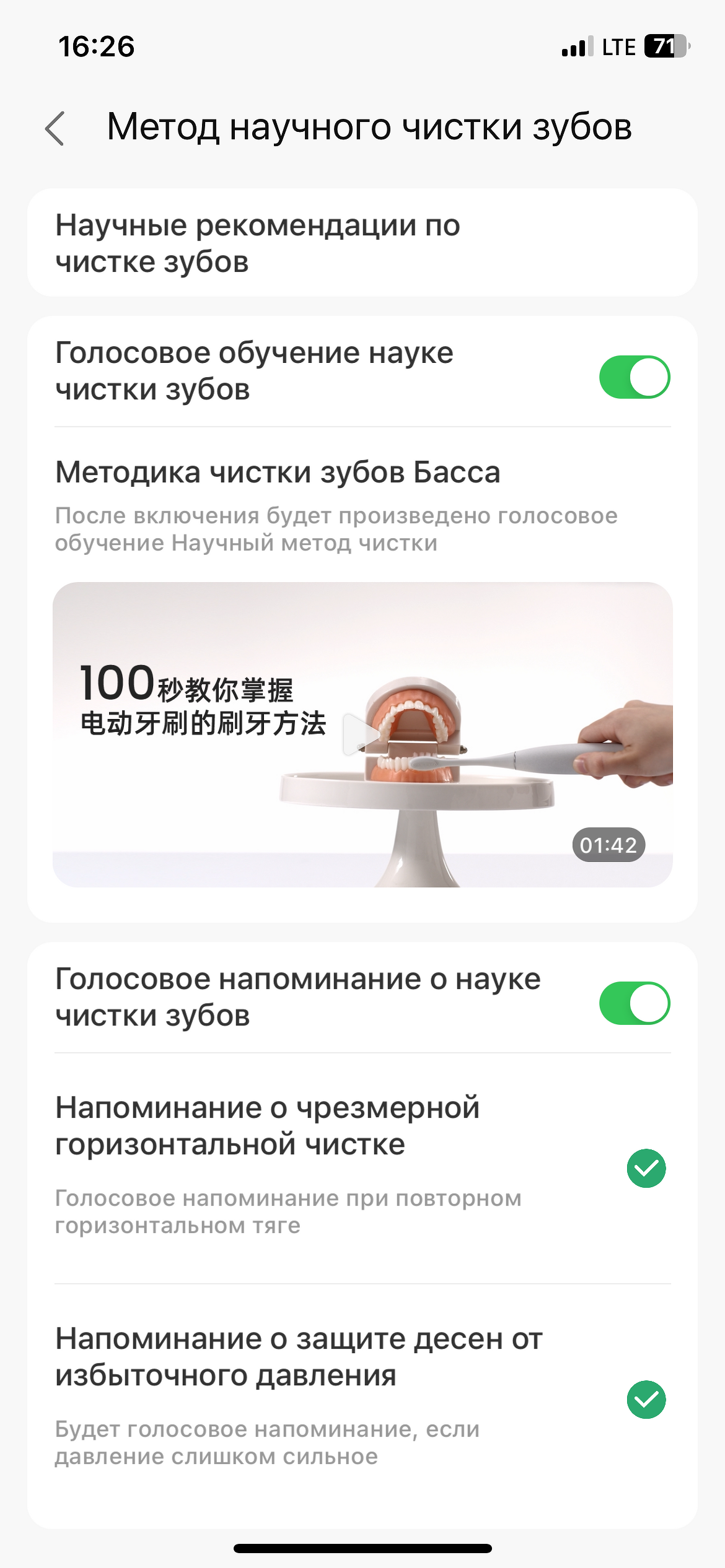
Task: Disable Голосовое обучение науке чистки зубов
Action: tap(635, 377)
